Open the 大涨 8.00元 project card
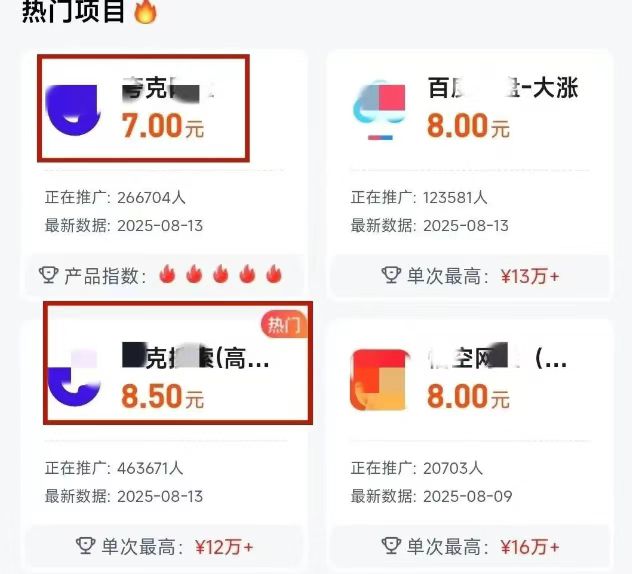 470,108
